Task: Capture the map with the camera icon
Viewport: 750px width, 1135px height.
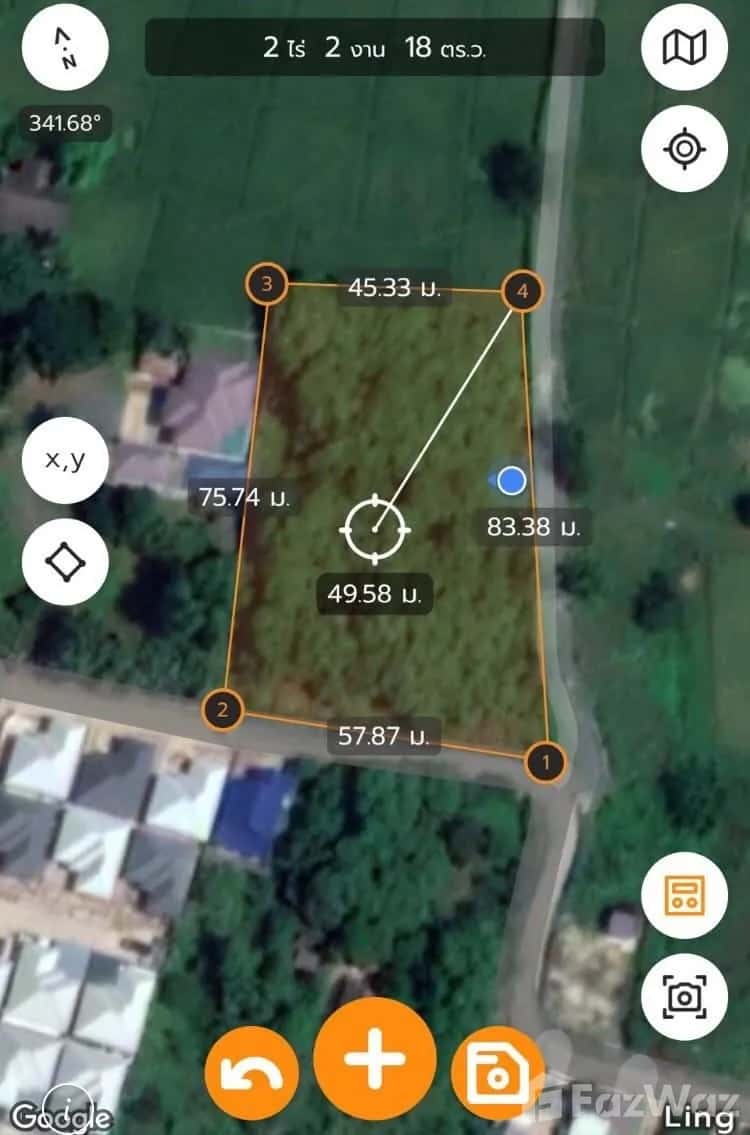Action: coord(685,994)
